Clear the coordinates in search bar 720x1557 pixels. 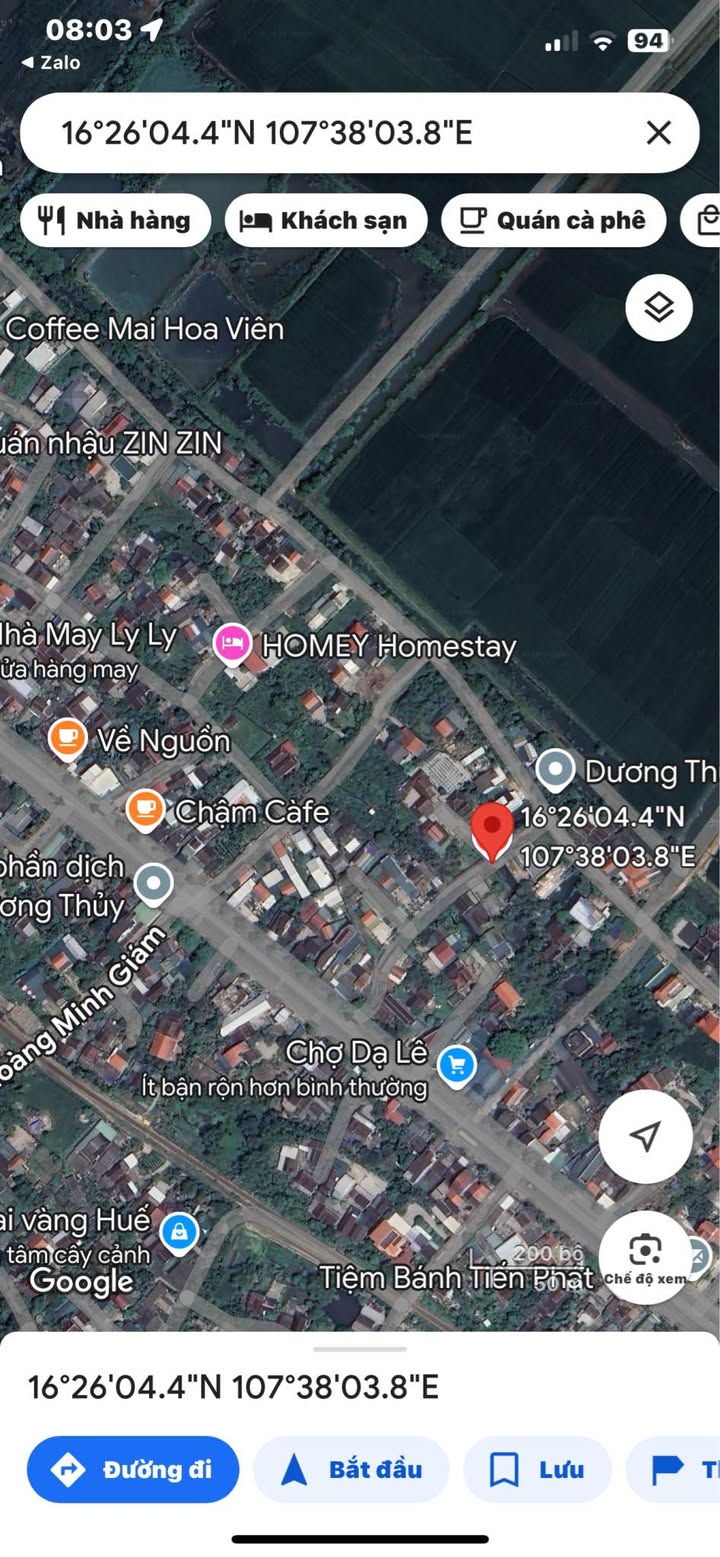(x=658, y=132)
